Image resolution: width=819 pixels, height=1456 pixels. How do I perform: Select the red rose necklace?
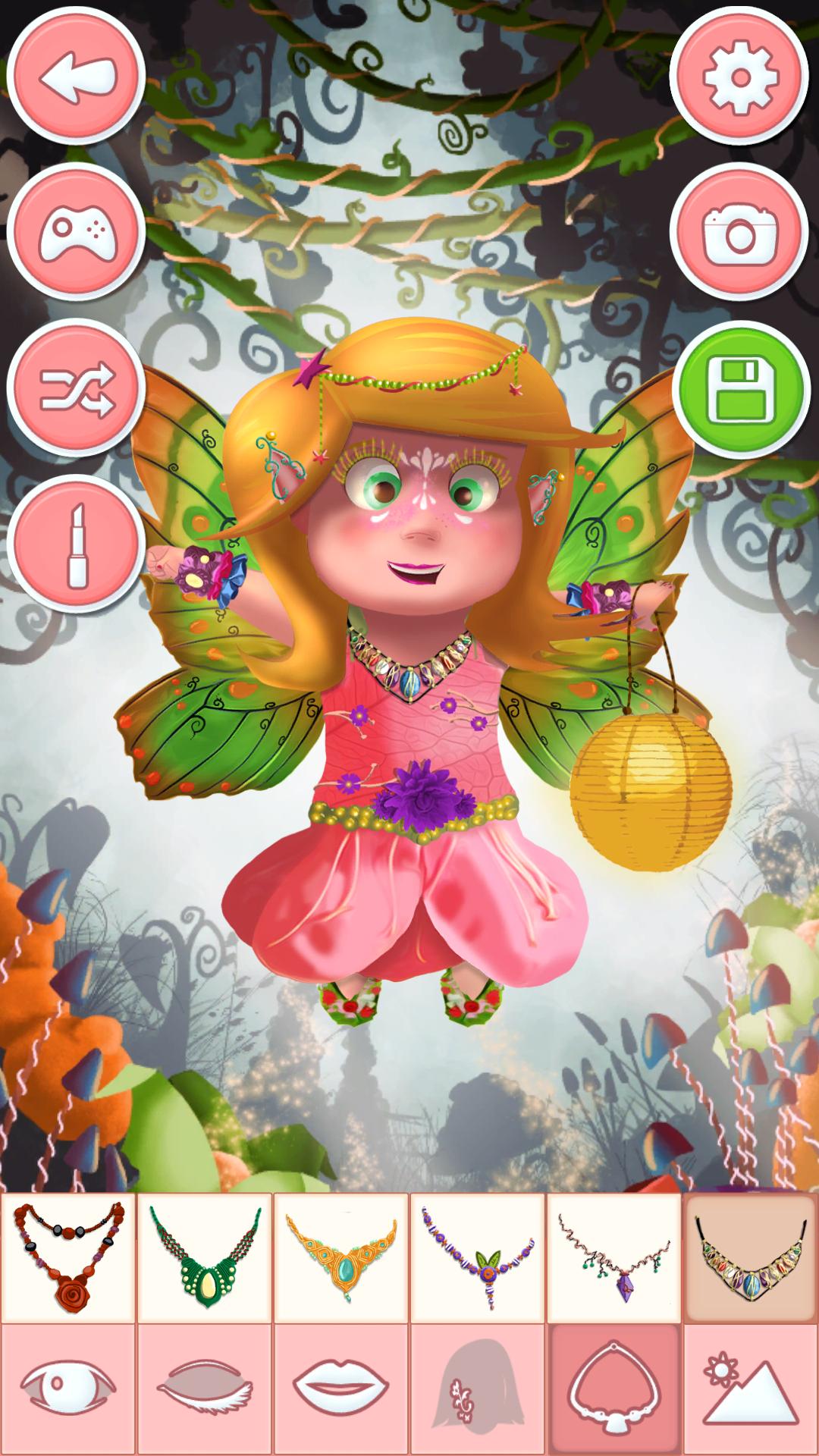(68, 1257)
